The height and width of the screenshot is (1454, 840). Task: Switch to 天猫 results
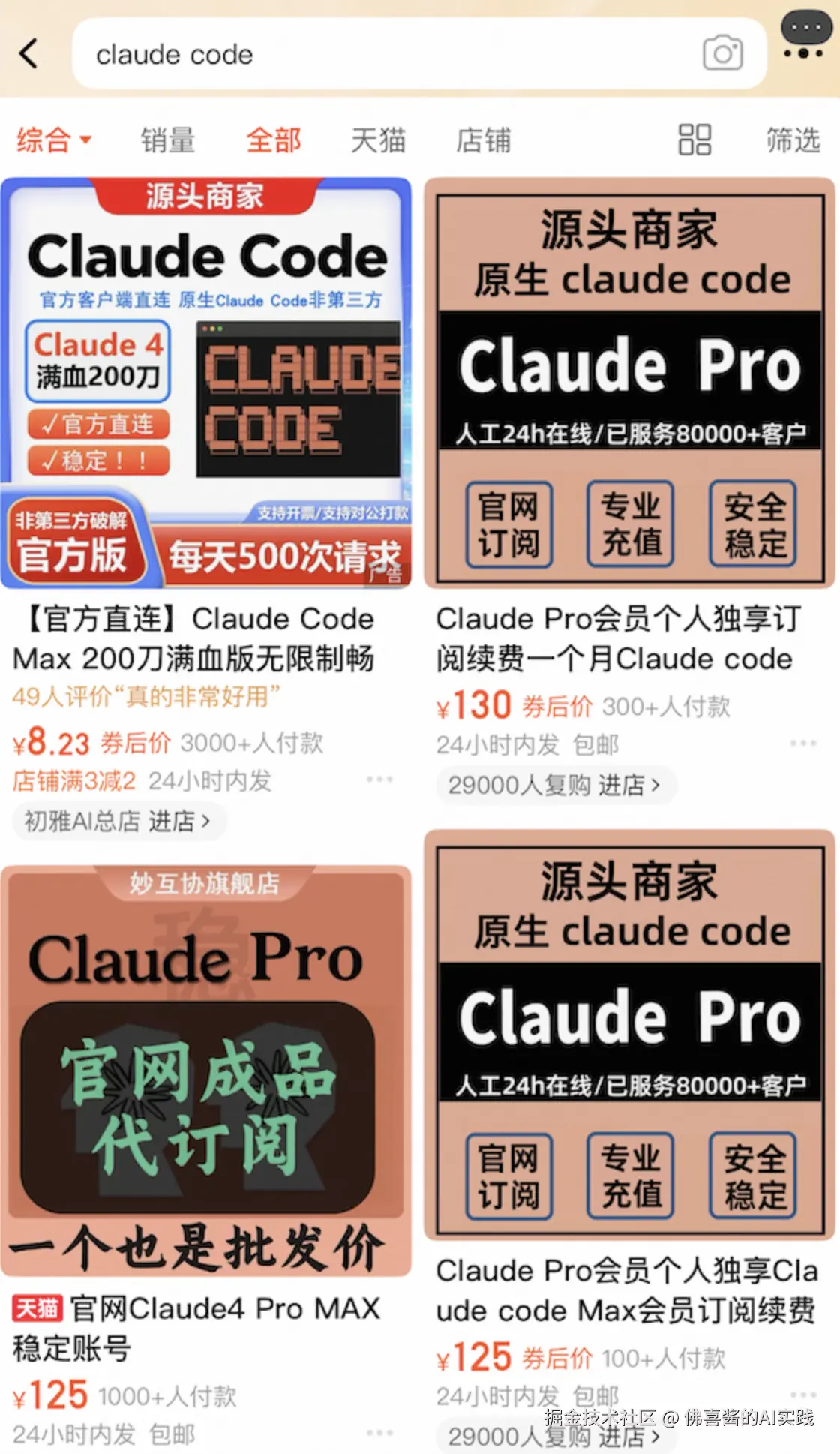(378, 140)
